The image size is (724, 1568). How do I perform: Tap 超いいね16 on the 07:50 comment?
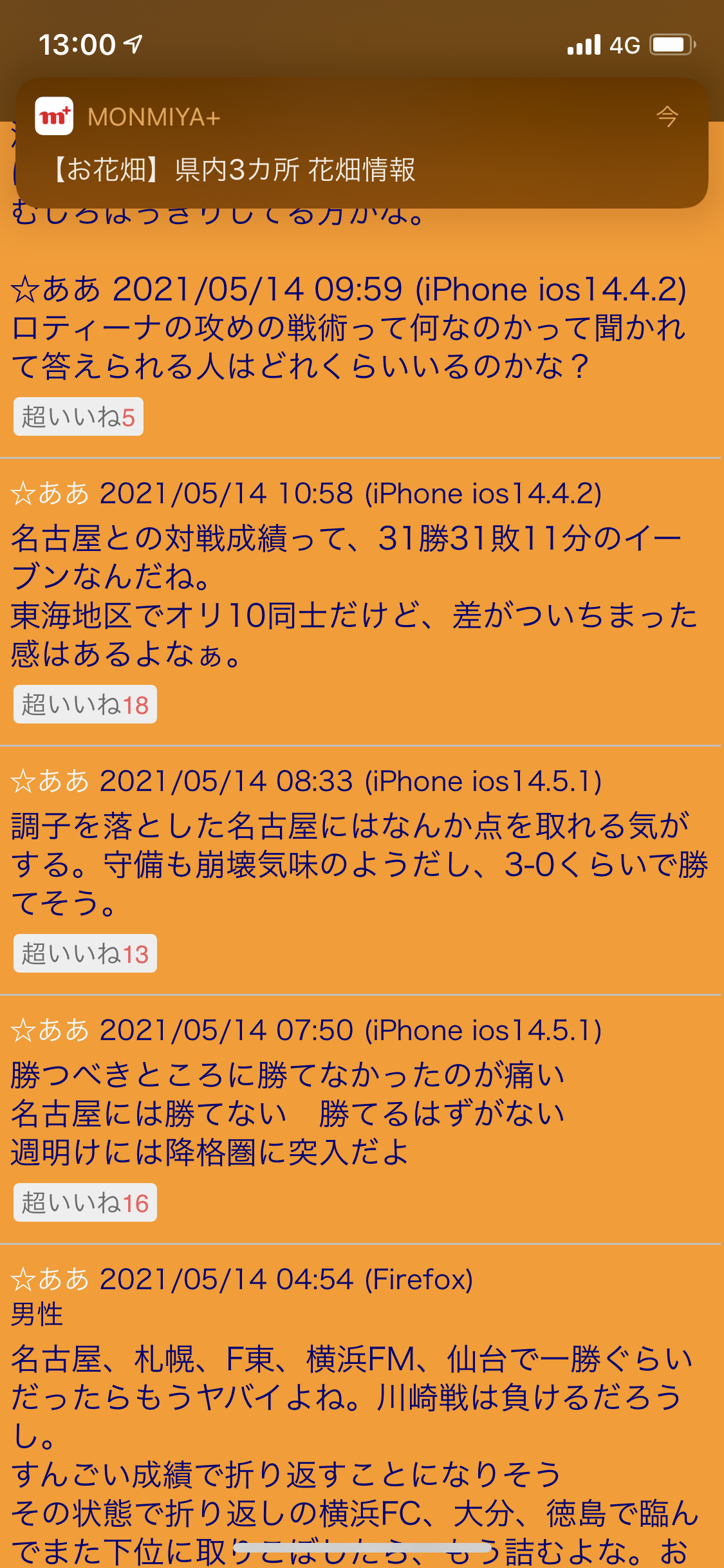(x=85, y=1203)
